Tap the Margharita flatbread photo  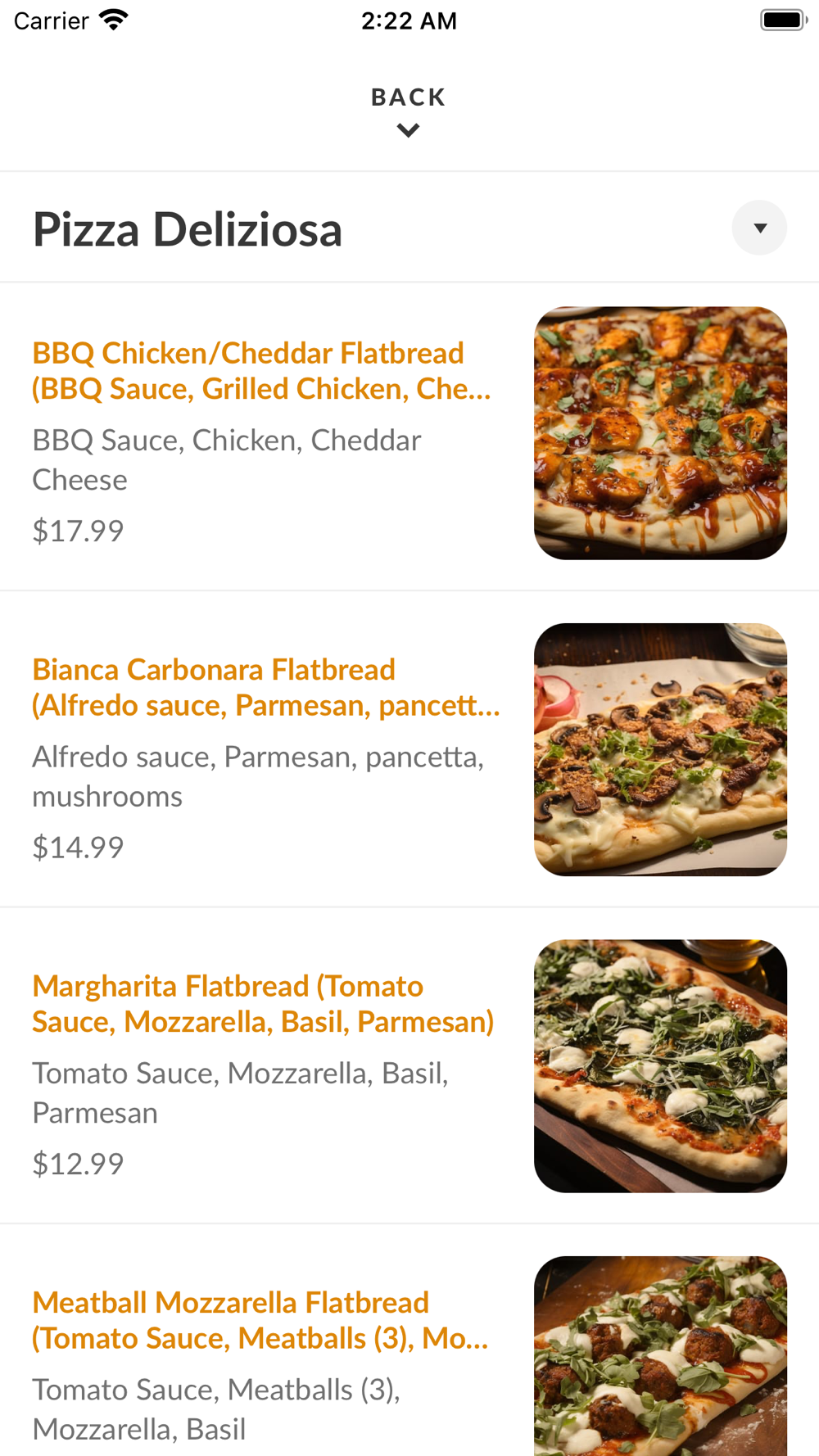(x=660, y=1065)
